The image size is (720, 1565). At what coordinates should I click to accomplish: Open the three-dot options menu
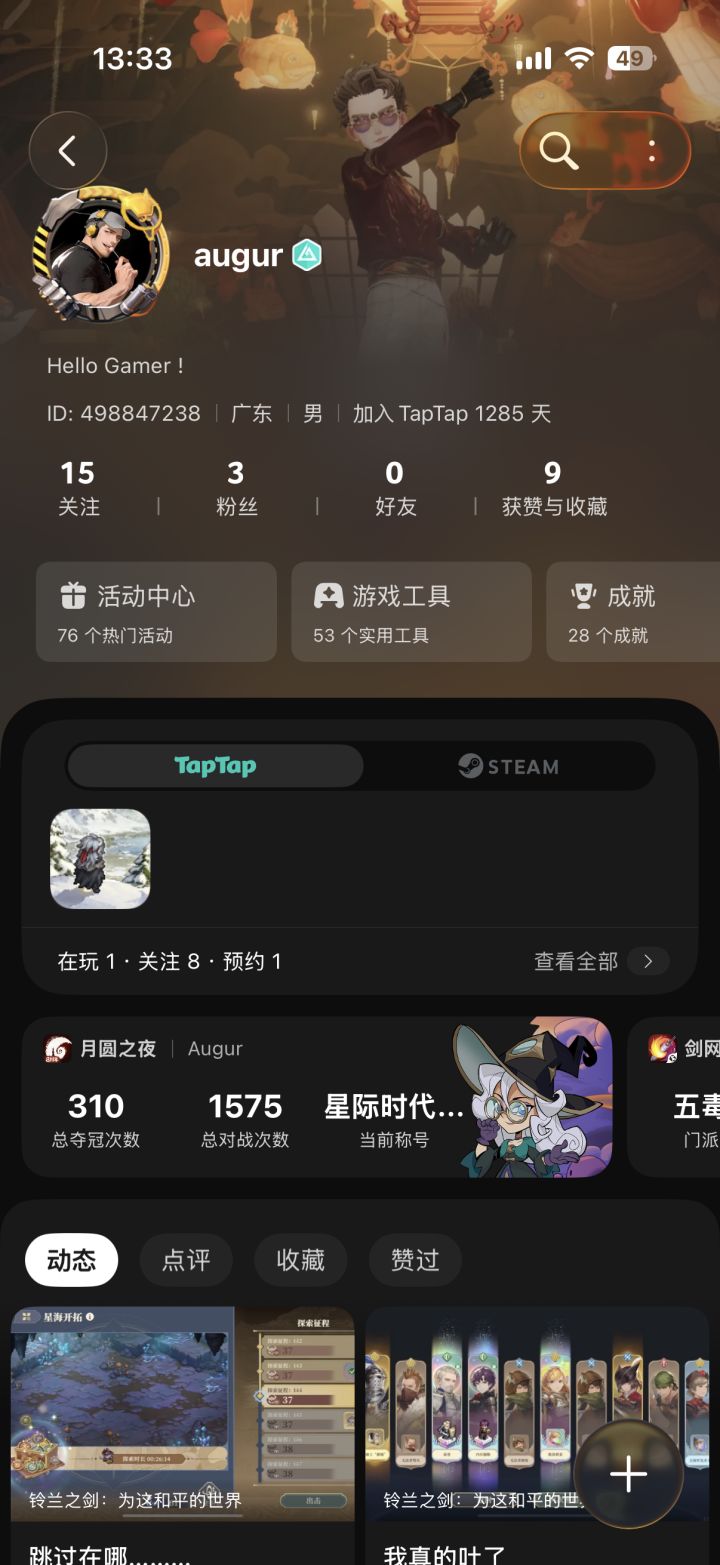[651, 152]
